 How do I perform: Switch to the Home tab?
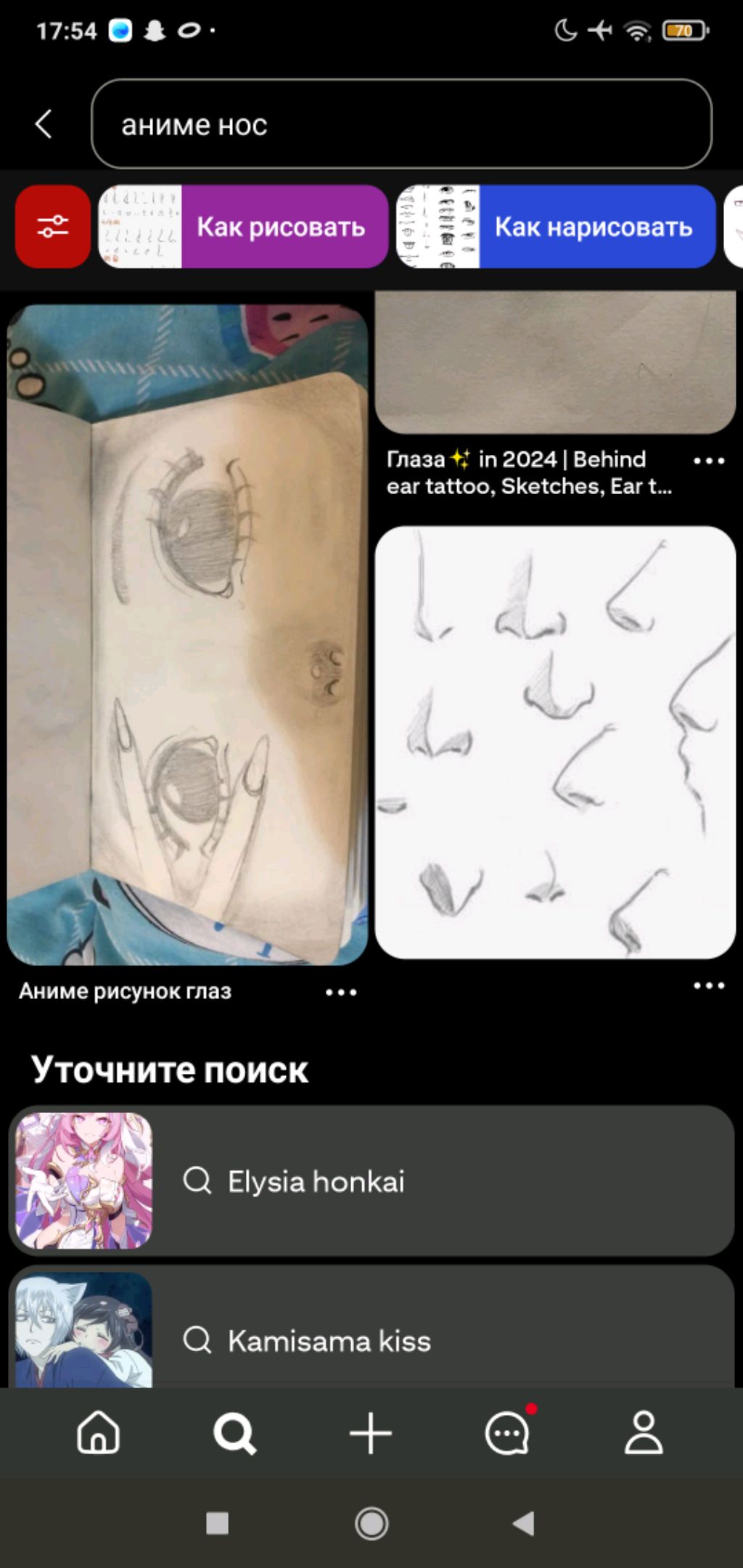click(x=99, y=1433)
